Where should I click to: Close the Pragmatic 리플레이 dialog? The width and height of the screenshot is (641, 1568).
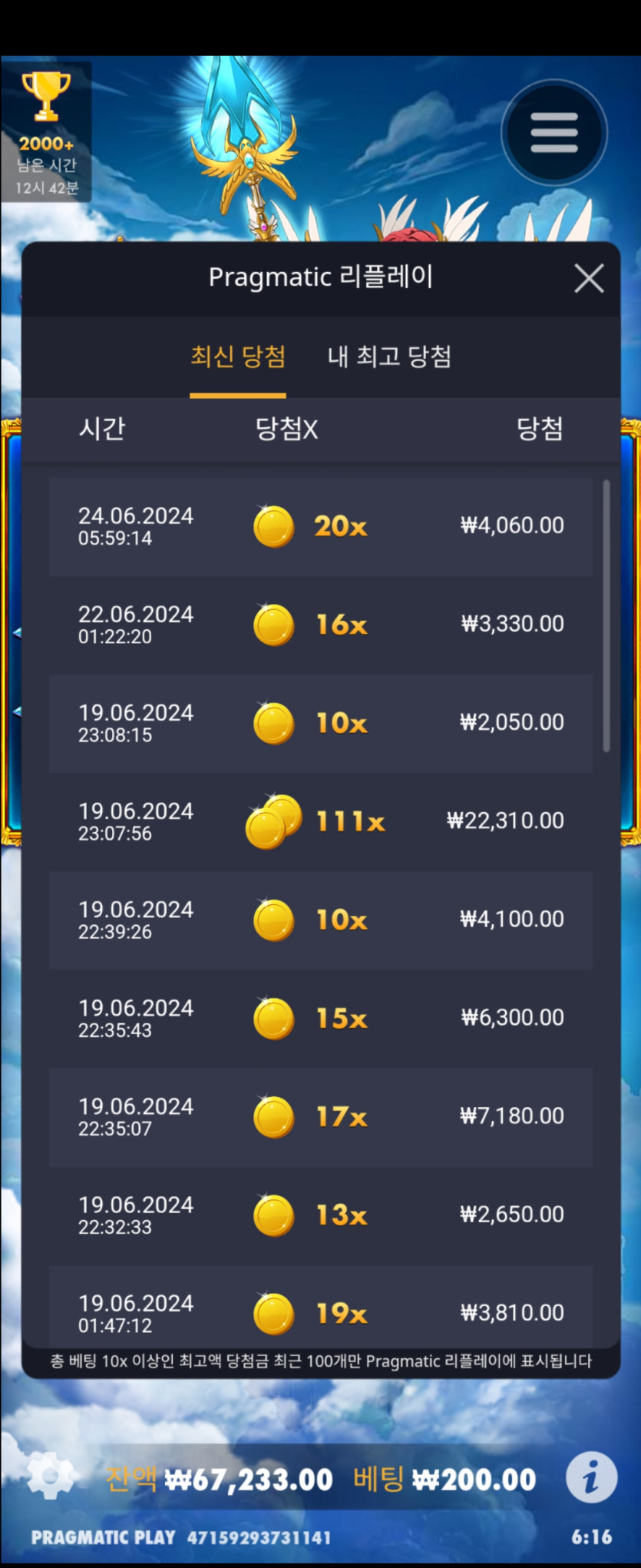pos(589,278)
